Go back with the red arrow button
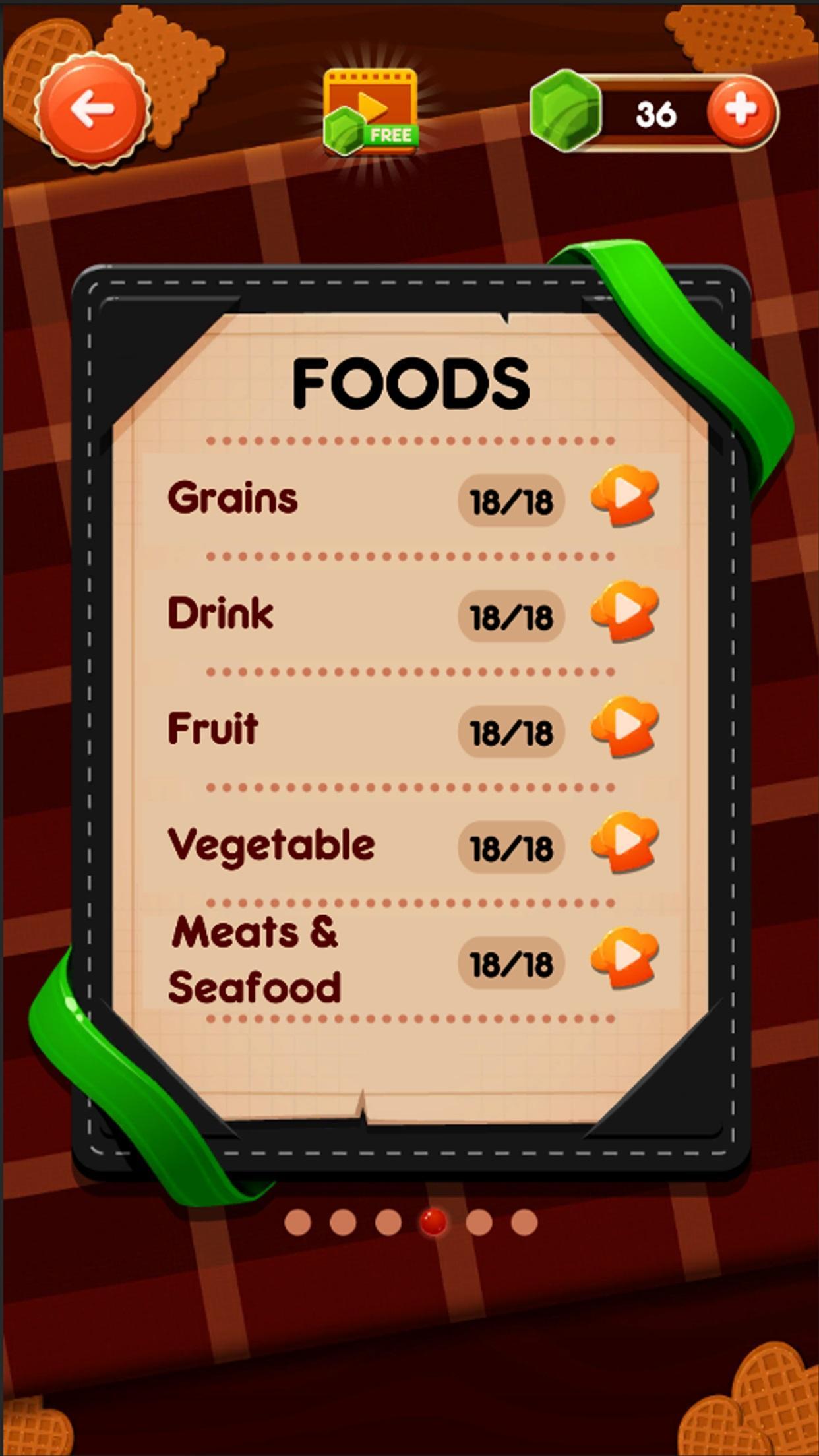The image size is (819, 1456). (92, 109)
